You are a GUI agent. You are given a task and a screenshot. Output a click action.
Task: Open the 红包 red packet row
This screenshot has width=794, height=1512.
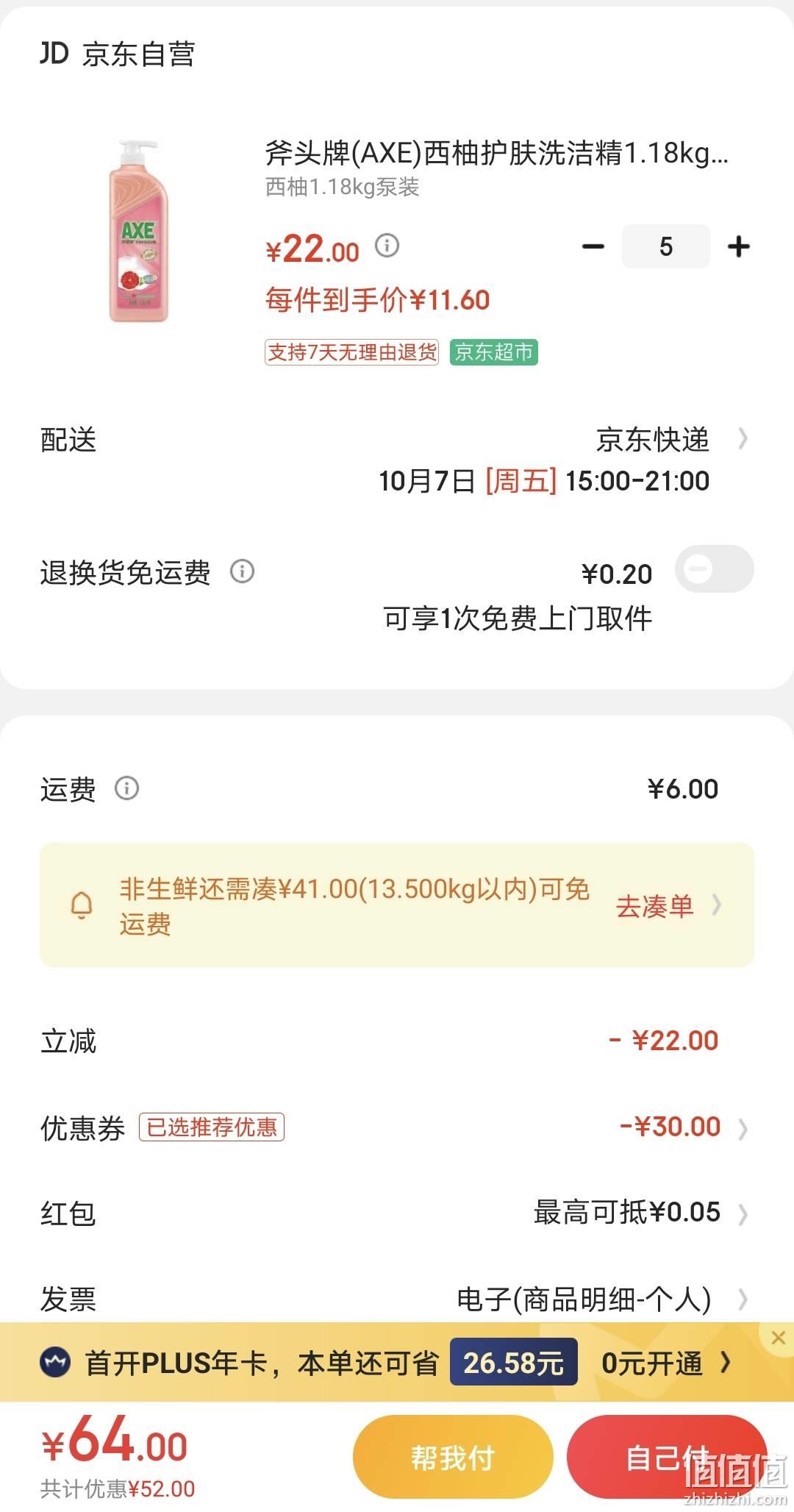(x=397, y=1213)
